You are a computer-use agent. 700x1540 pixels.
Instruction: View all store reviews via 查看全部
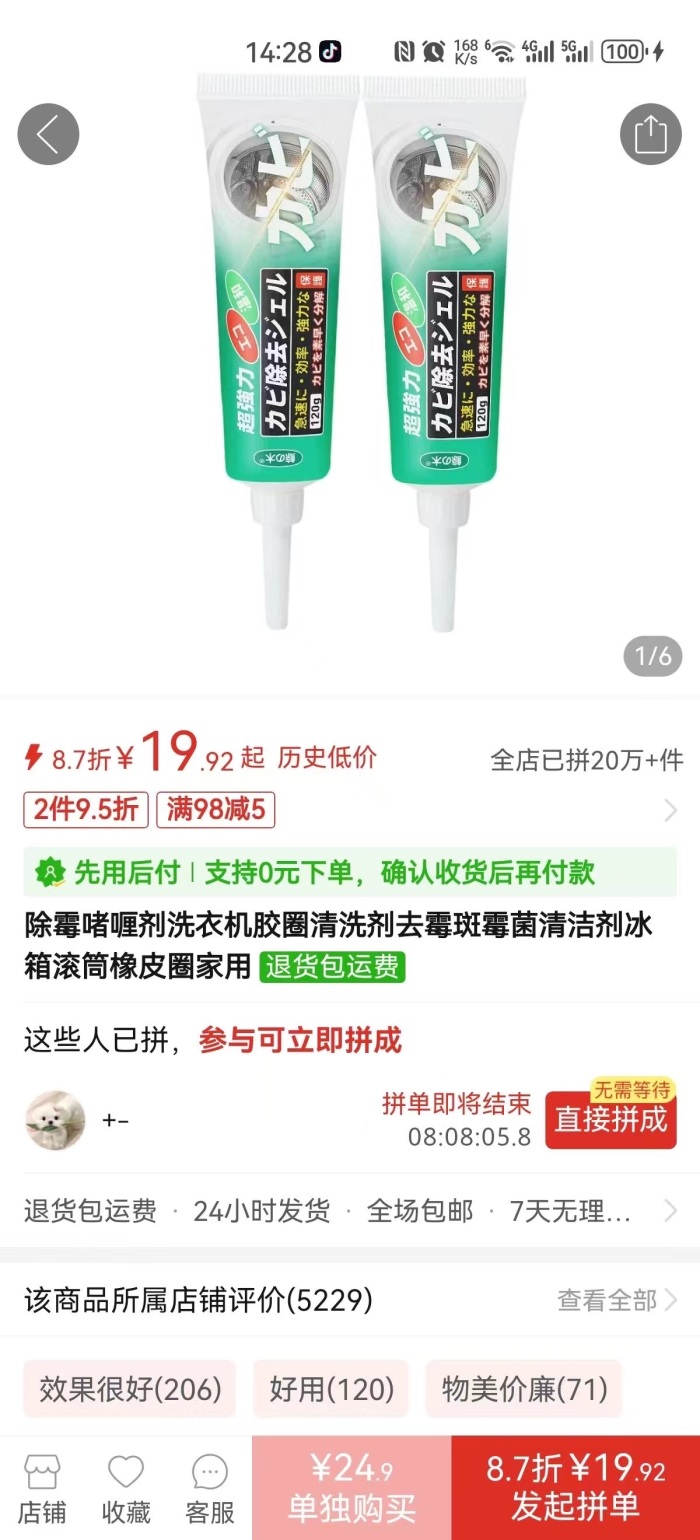pyautogui.click(x=617, y=1300)
